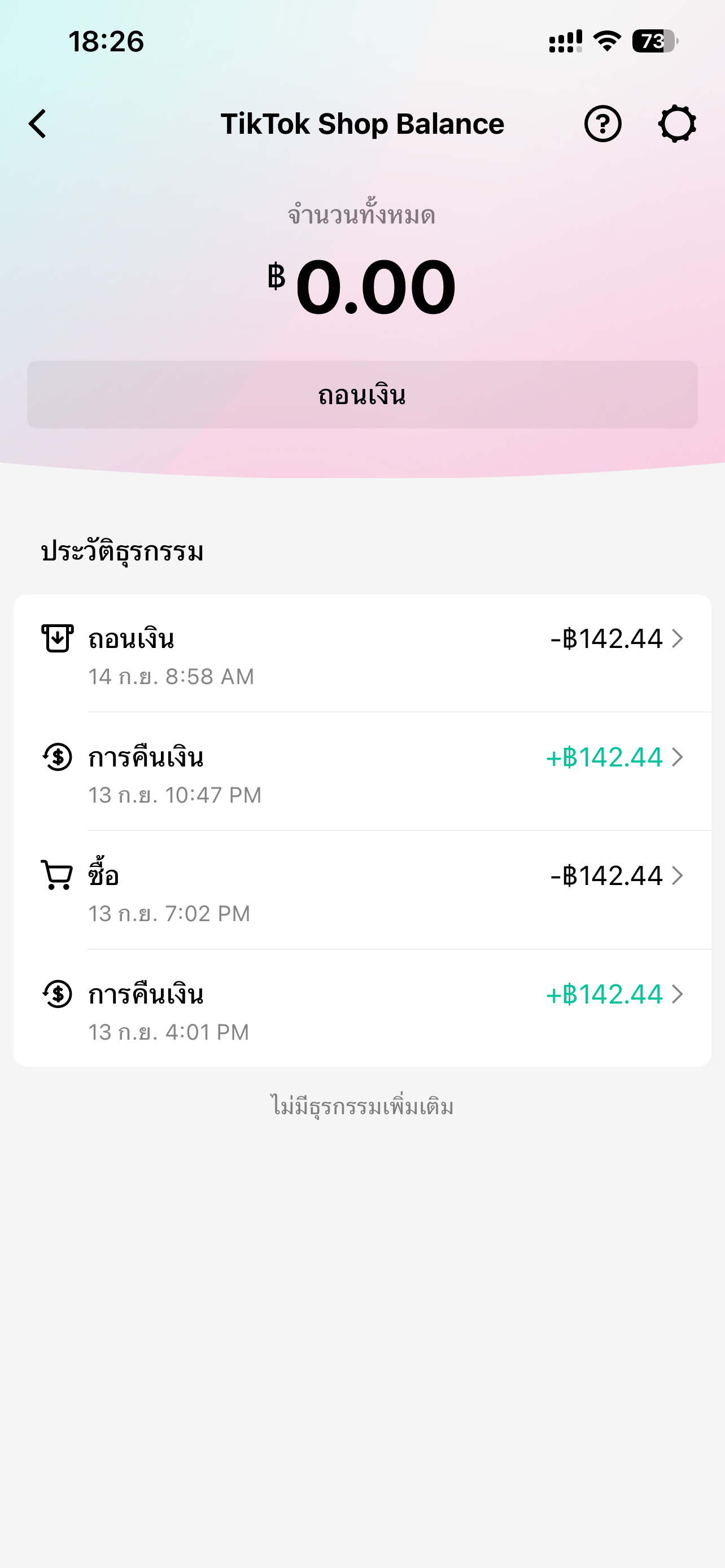This screenshot has height=1568, width=725.
Task: Open the ซื้อ purchase at 7:02 PM
Action: (x=362, y=891)
